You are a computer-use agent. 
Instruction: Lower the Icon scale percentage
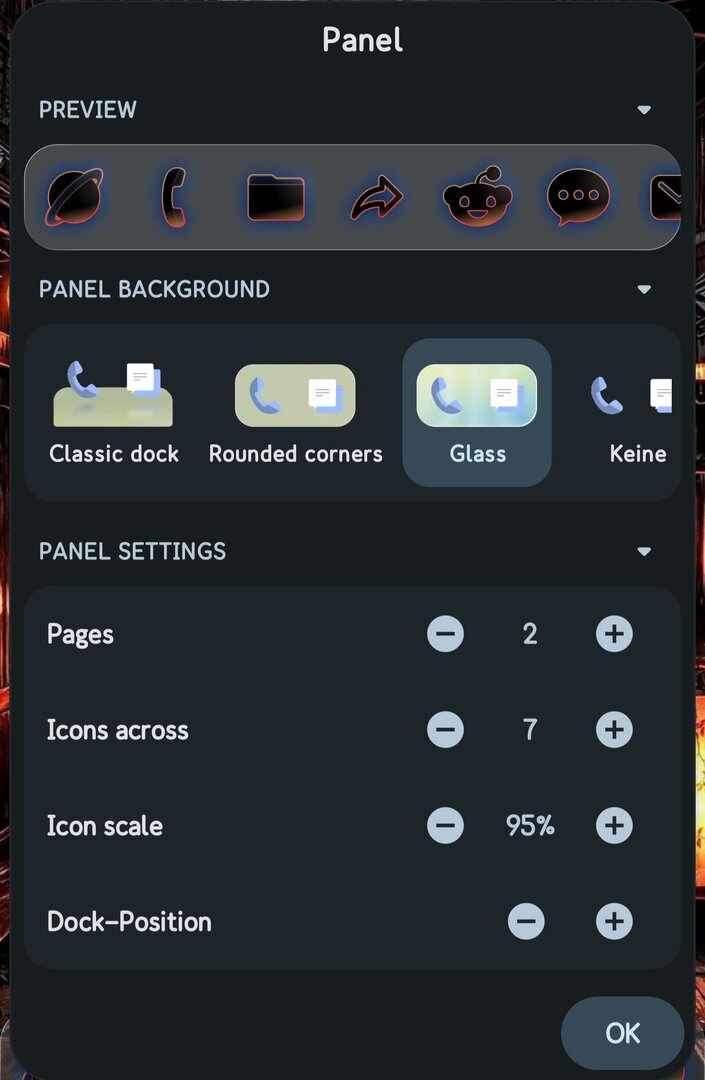click(445, 826)
